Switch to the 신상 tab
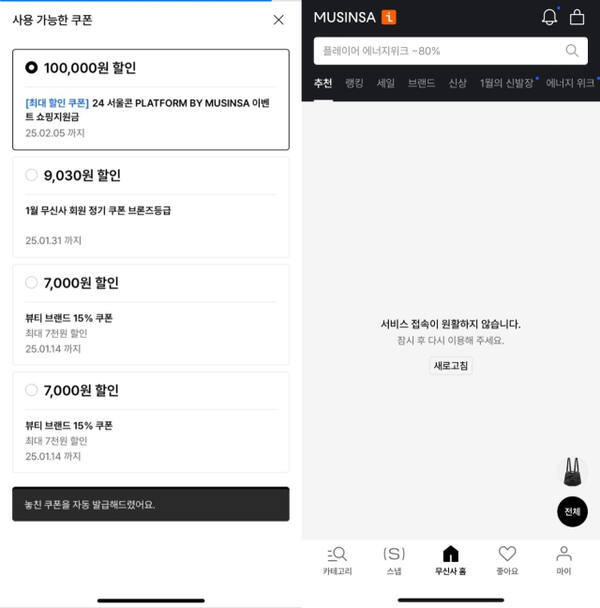The width and height of the screenshot is (600, 608). [457, 83]
